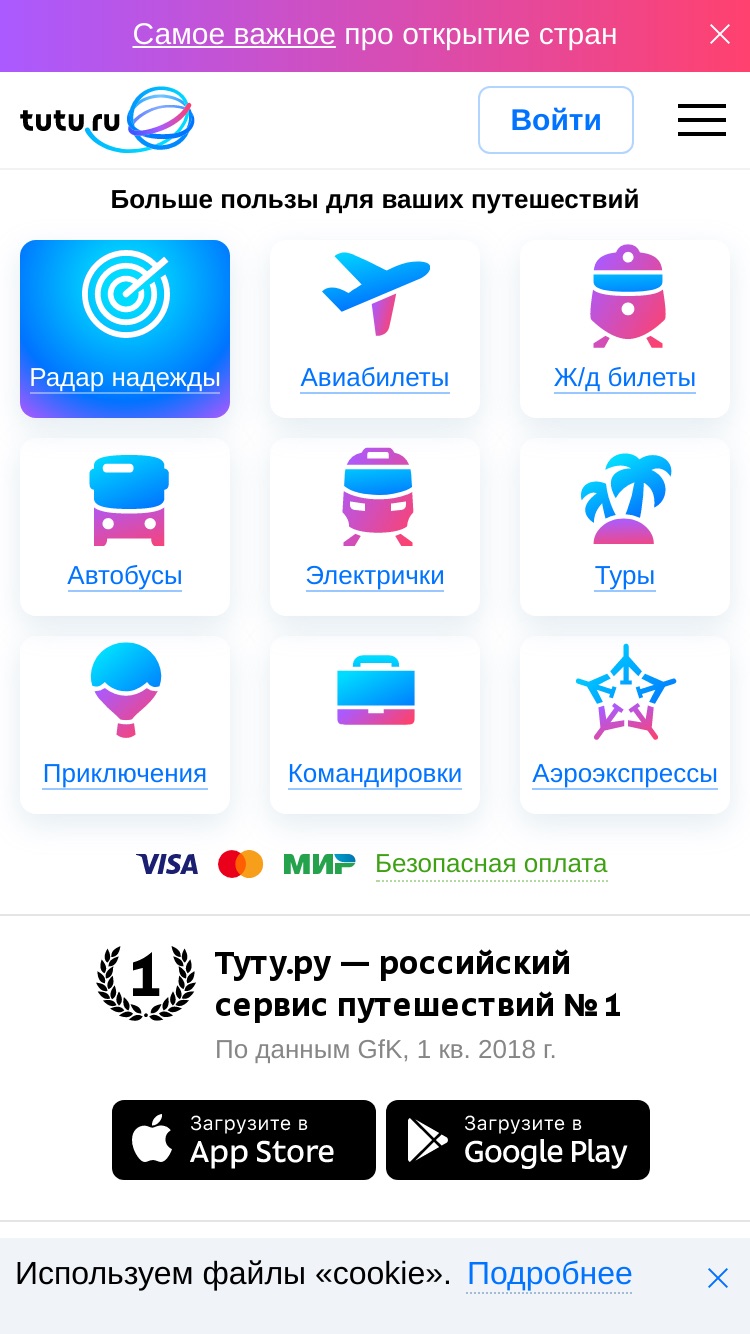Image resolution: width=750 pixels, height=1334 pixels.
Task: Open Радар надежды tile
Action: coord(125,329)
